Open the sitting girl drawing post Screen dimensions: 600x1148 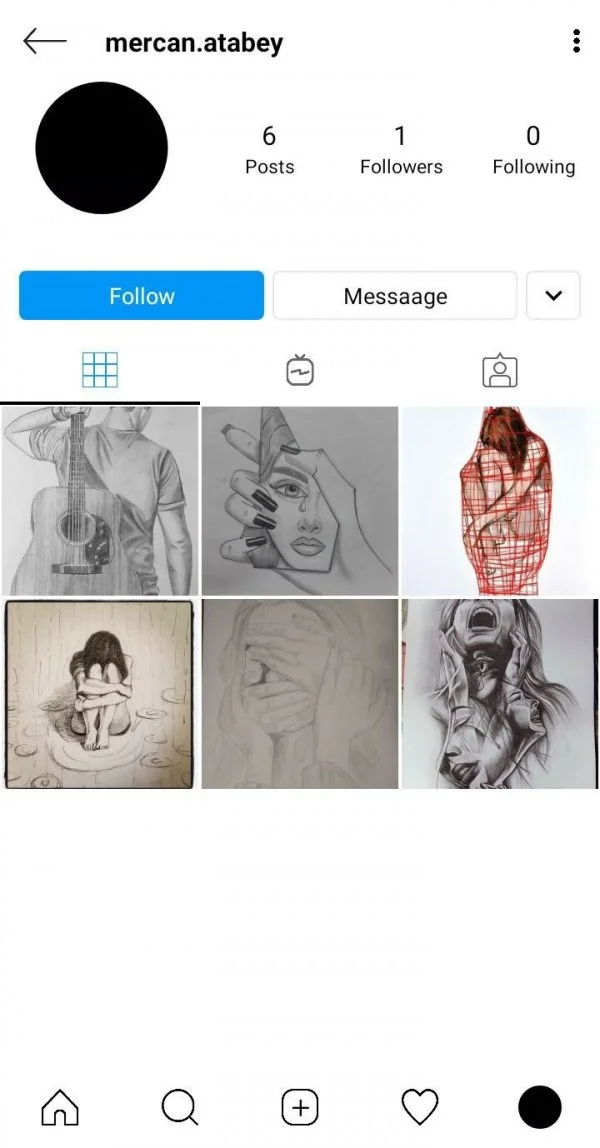[99, 694]
